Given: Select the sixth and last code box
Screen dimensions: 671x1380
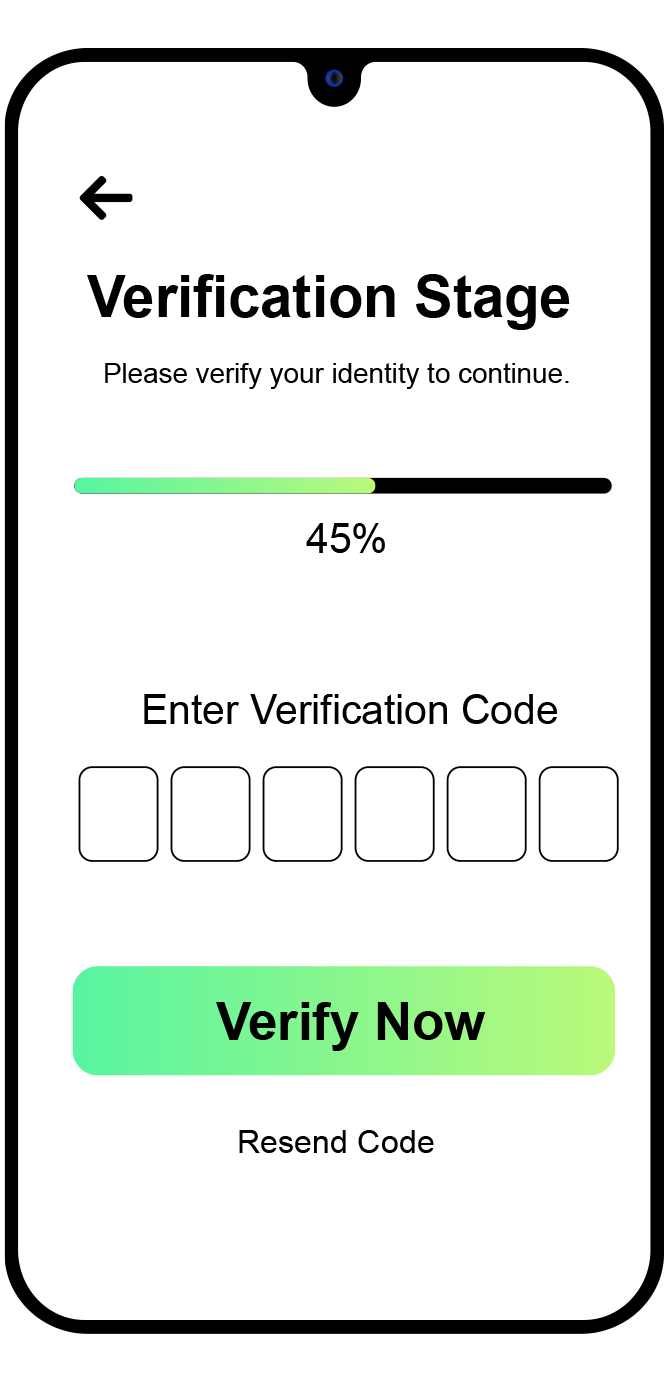Looking at the screenshot, I should click(579, 814).
